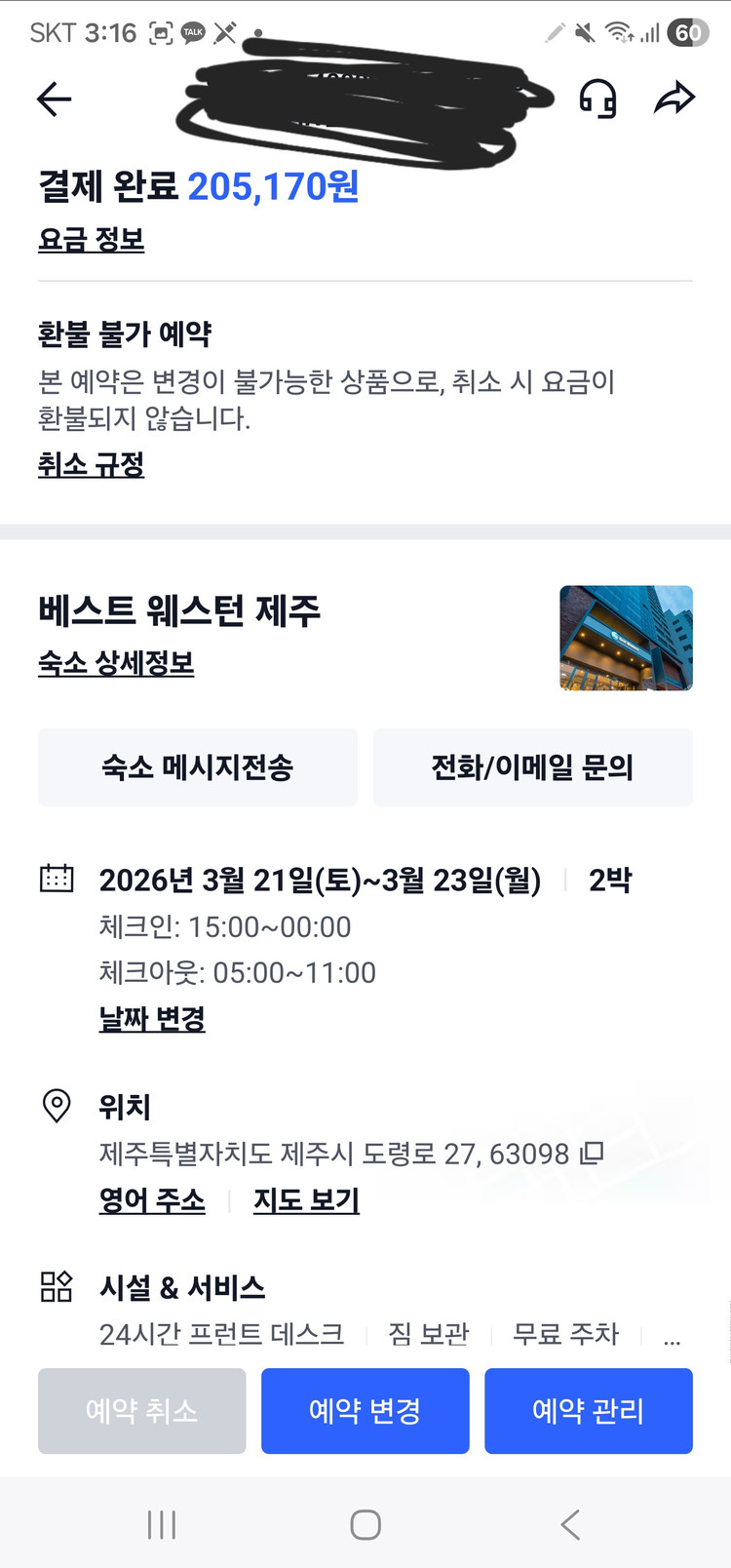This screenshot has height=1568, width=731.
Task: Send a message via 숙소 메시지전송
Action: 197,767
